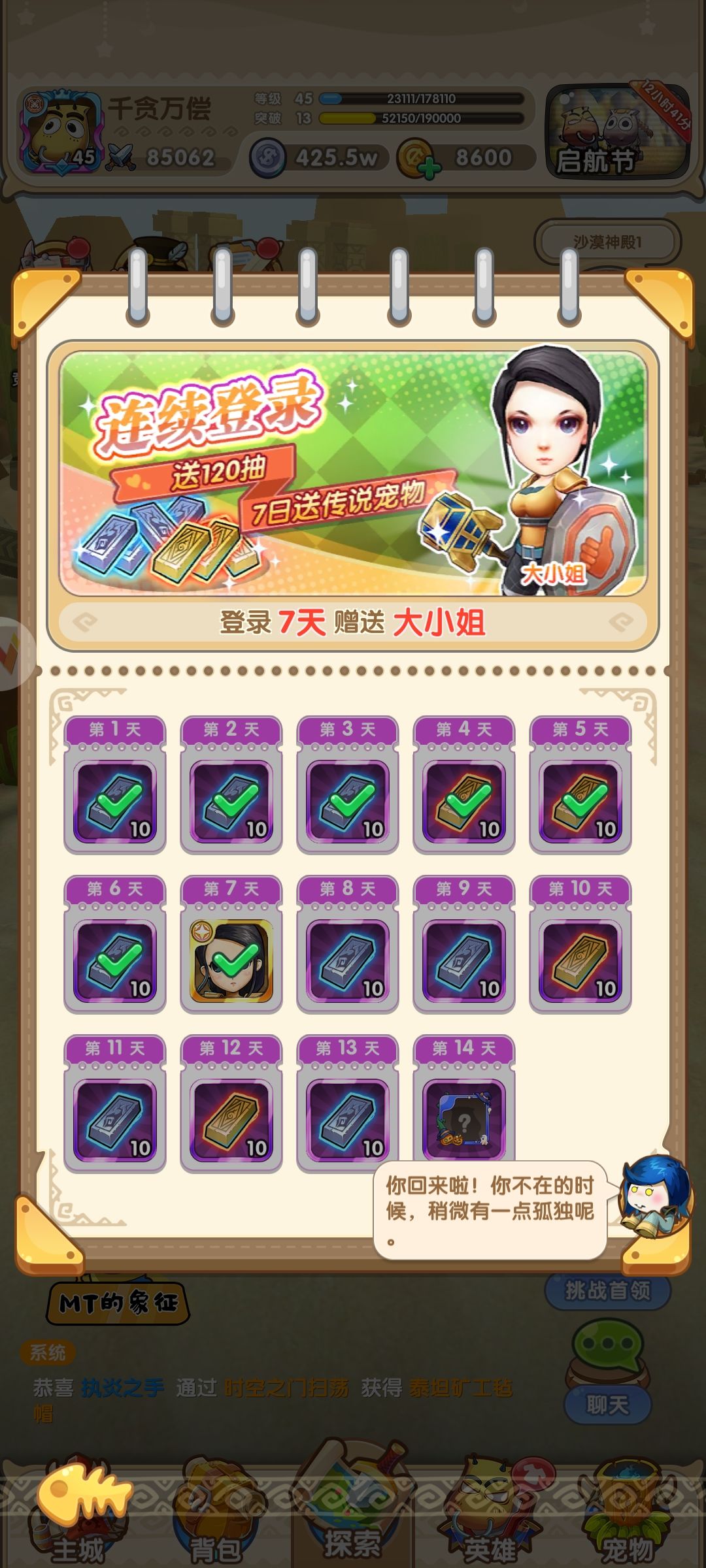Screen dimensions: 706x1568
Task: Tap the 沙漠神殿1 stage button
Action: (x=608, y=242)
